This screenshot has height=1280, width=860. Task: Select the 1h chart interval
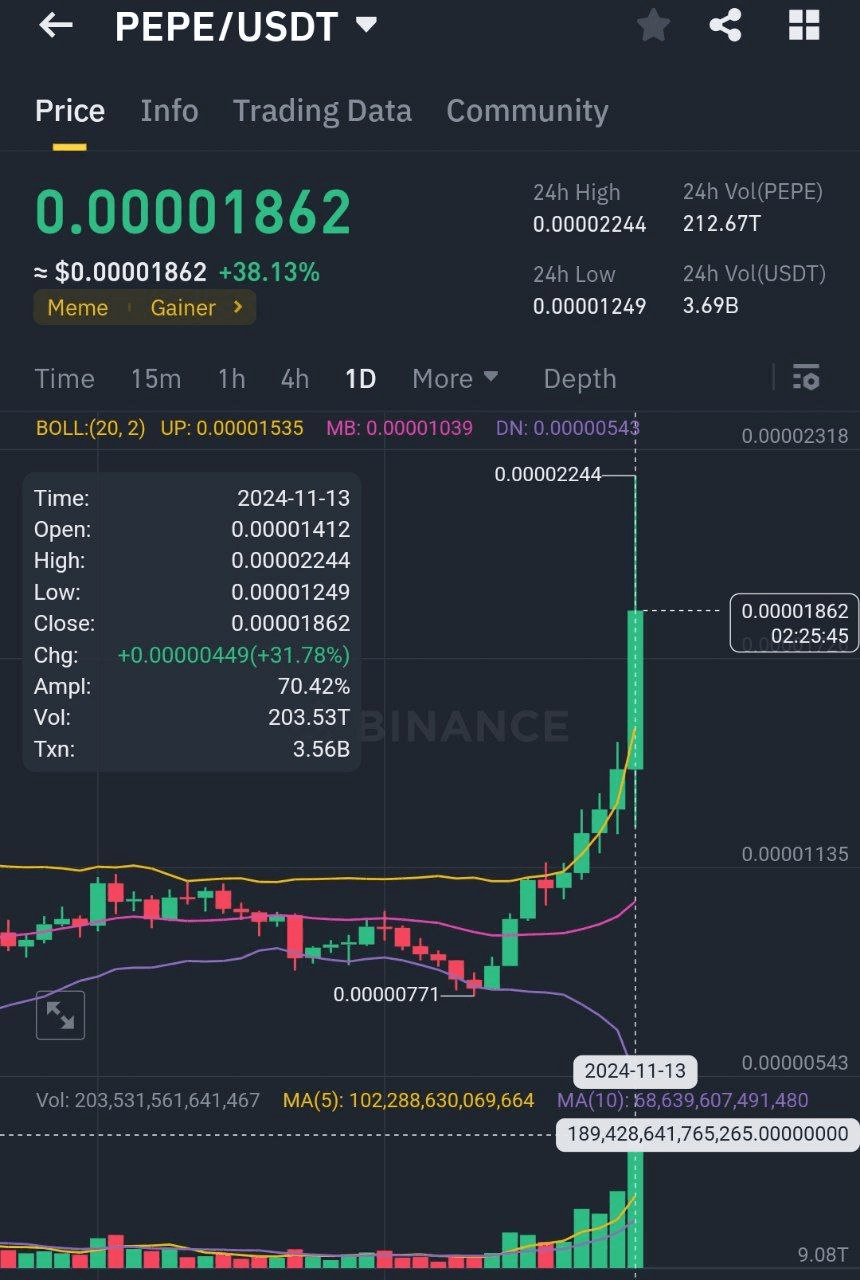click(231, 379)
